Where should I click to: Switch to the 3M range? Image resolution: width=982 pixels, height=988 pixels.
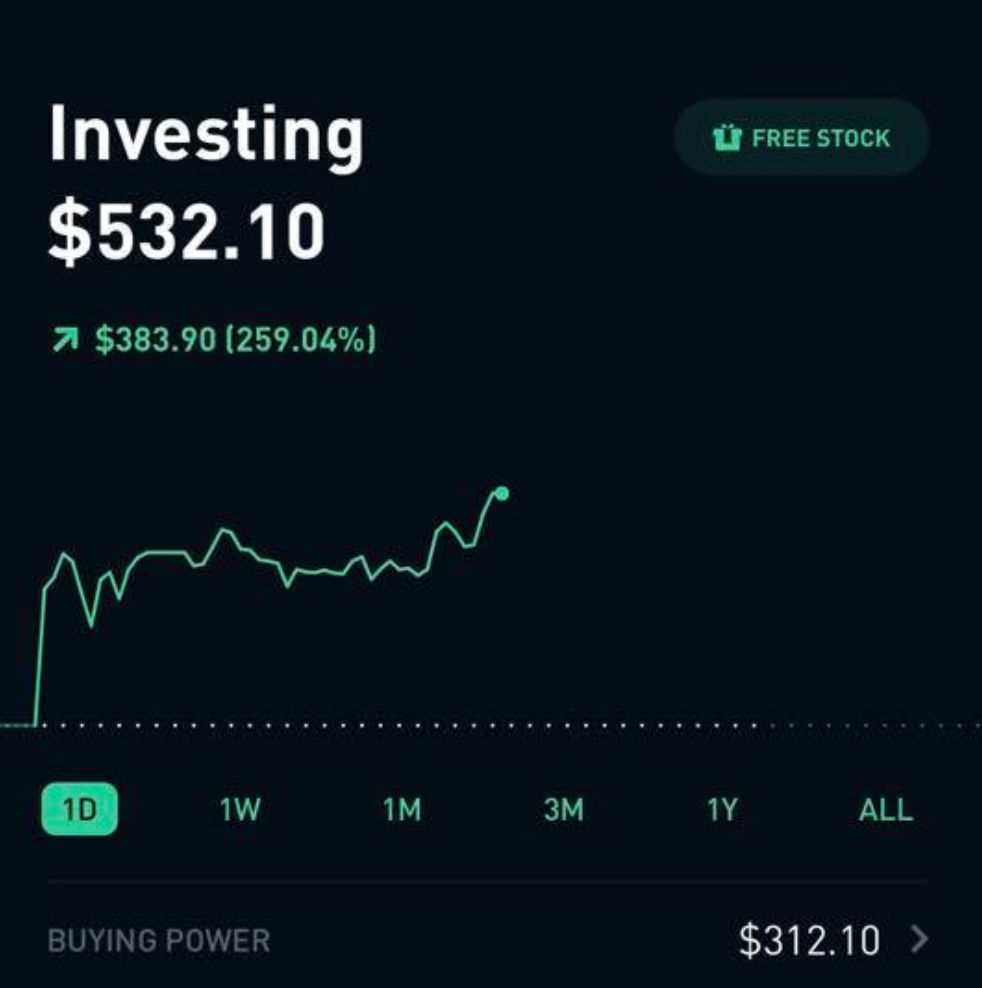563,809
